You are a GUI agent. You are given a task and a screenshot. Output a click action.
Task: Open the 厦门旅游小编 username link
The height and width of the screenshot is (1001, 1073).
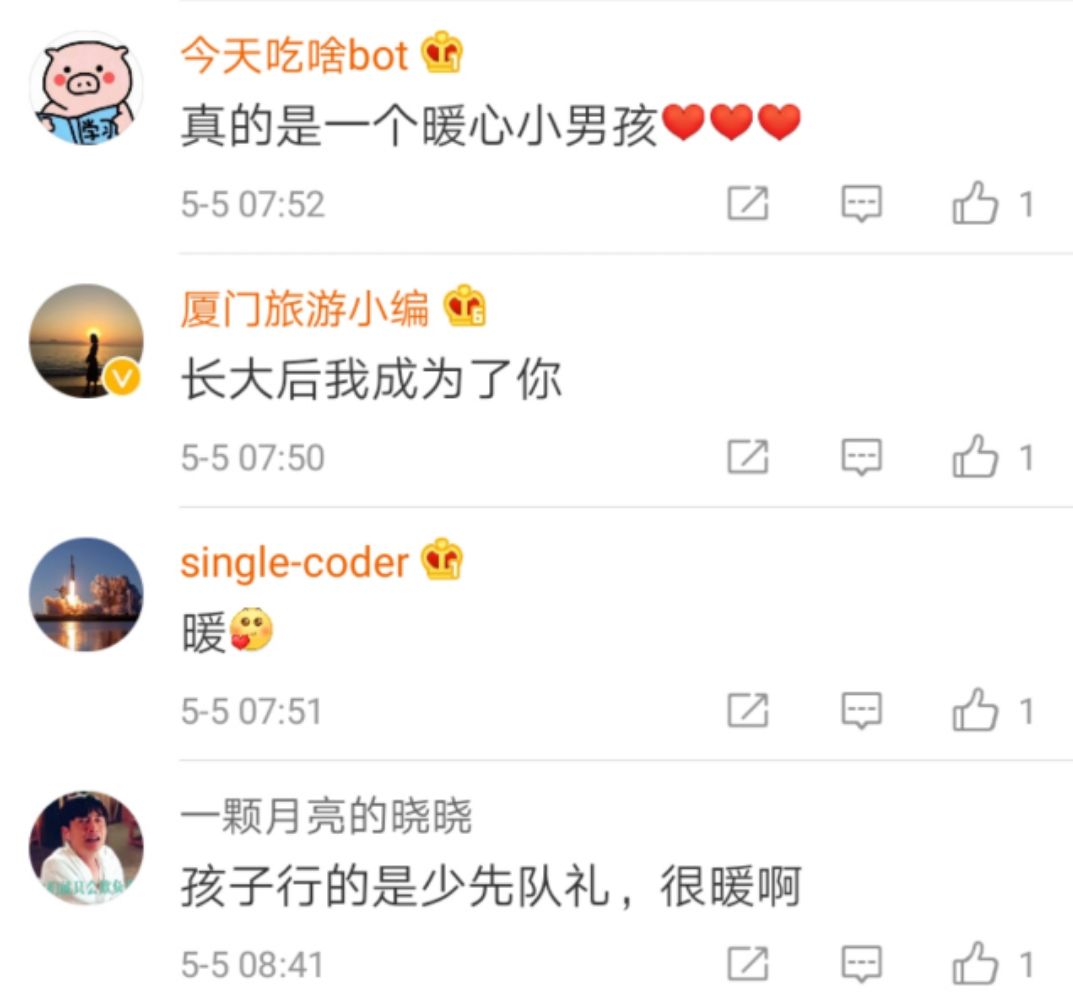coord(305,310)
